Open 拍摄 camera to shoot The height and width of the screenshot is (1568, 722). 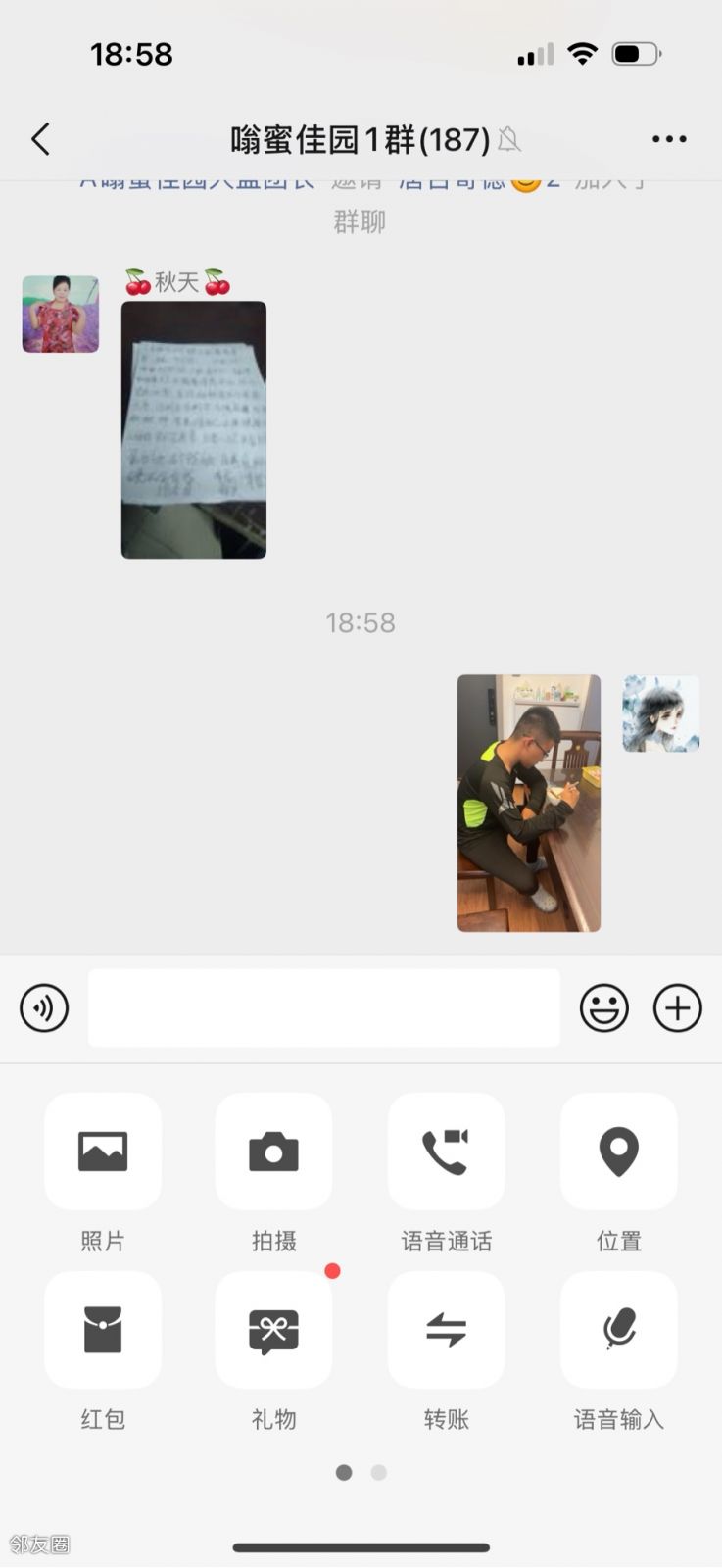pyautogui.click(x=273, y=1151)
